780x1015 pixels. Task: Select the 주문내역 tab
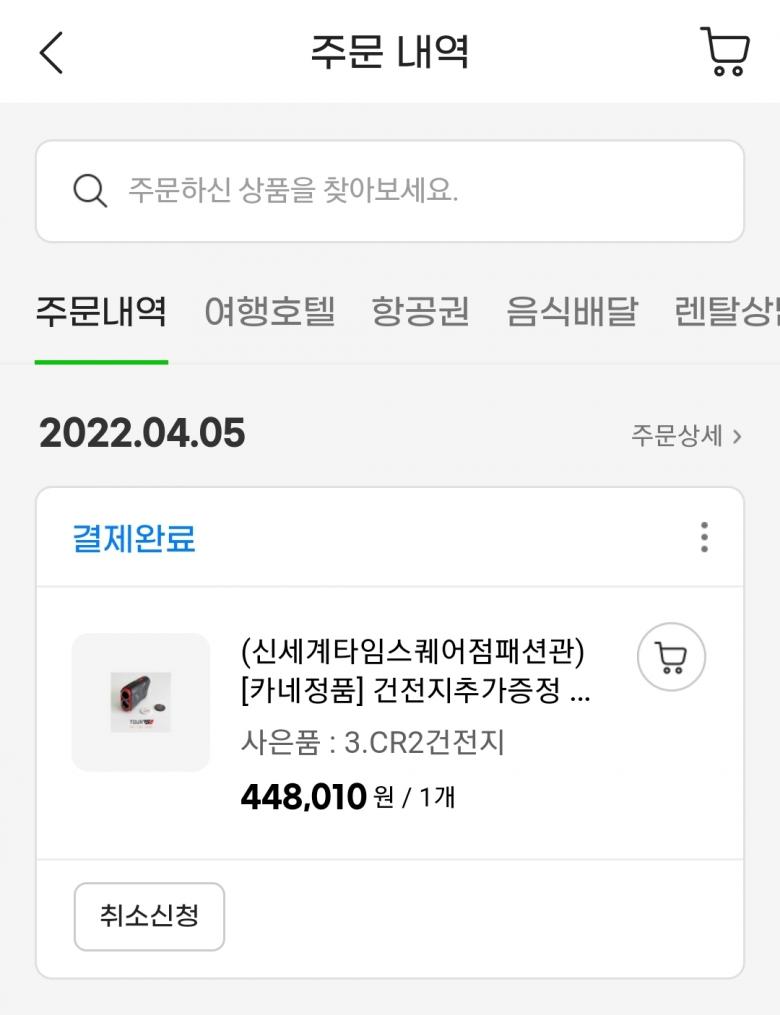point(101,312)
